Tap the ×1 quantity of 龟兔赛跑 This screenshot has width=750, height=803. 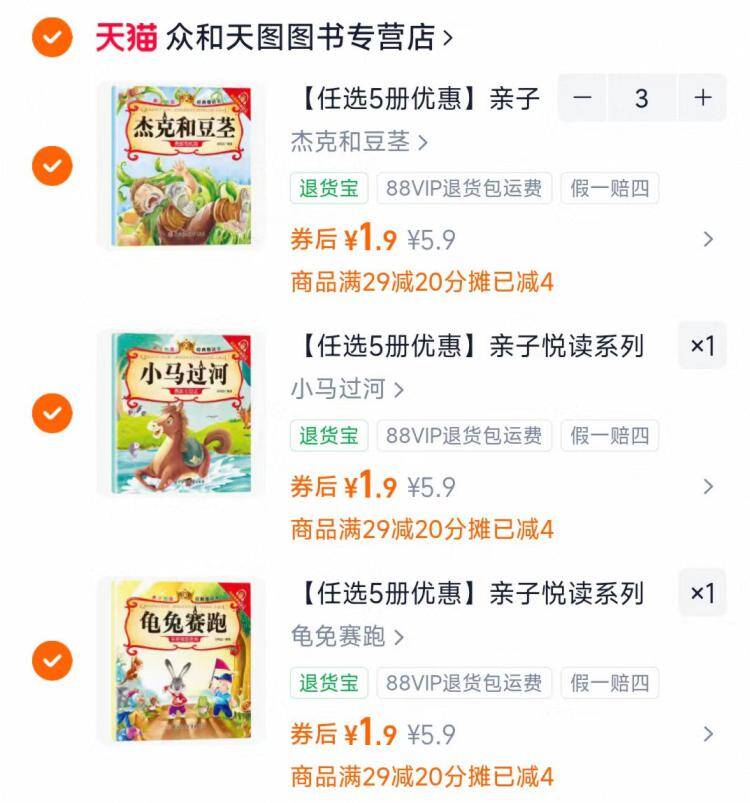702,593
